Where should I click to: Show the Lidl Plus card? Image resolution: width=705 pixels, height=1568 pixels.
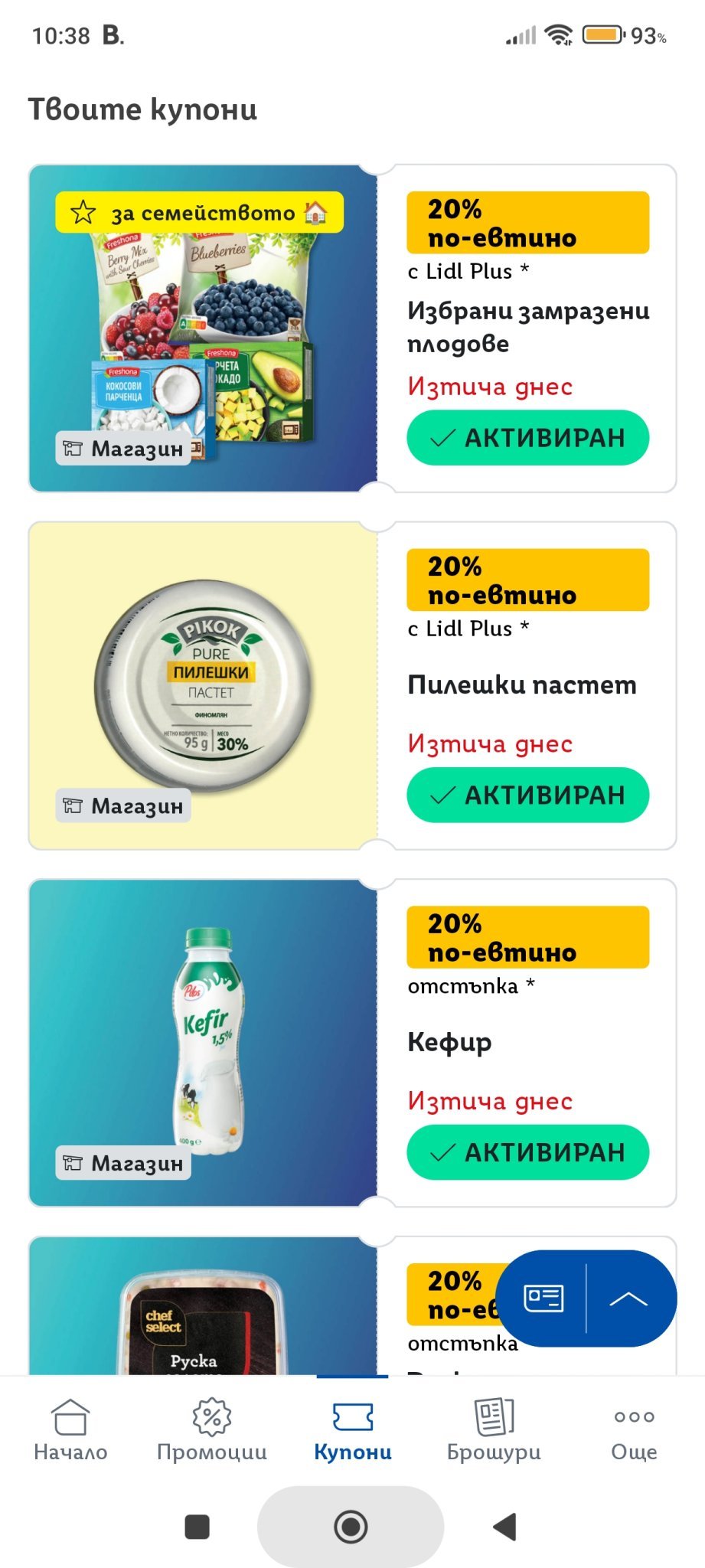coord(543,1298)
